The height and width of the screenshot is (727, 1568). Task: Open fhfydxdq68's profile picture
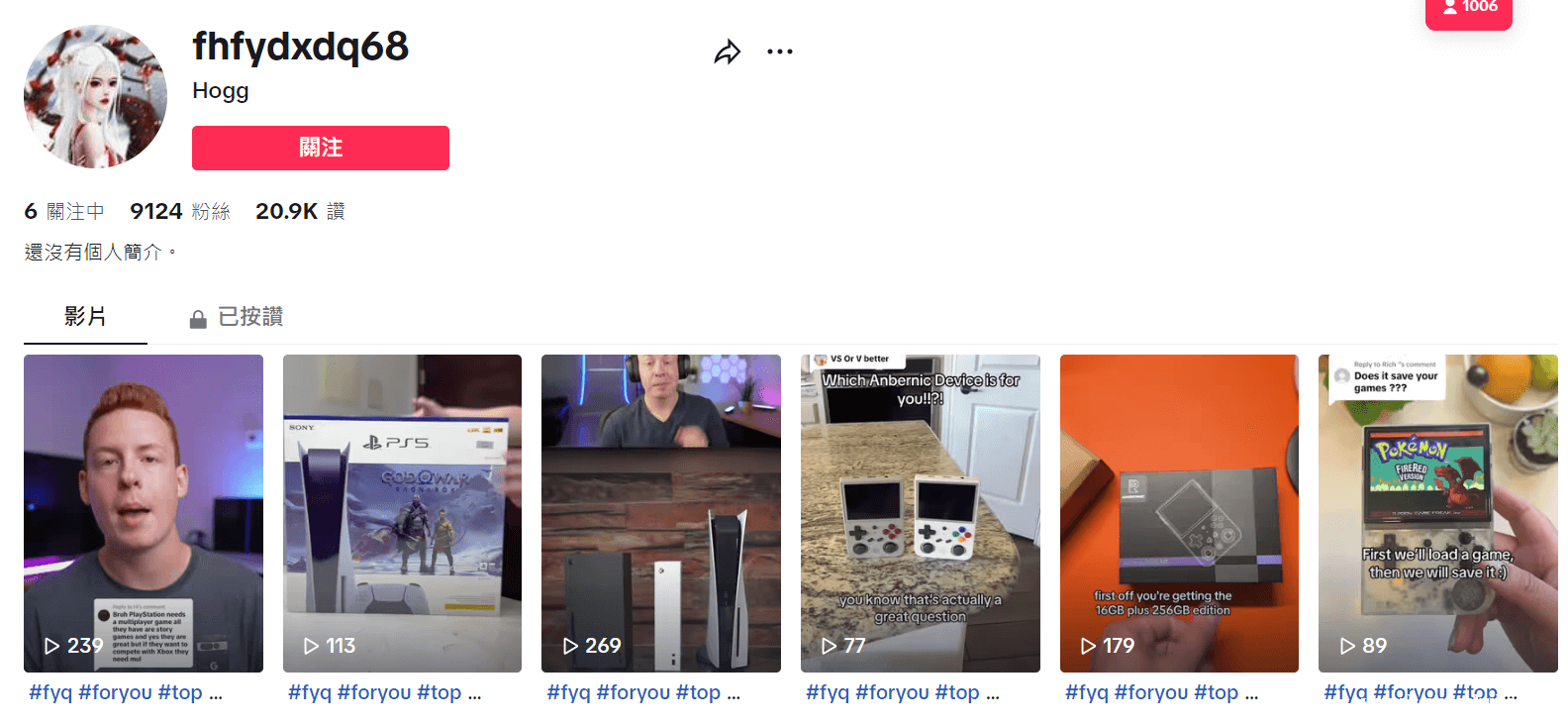pos(96,97)
